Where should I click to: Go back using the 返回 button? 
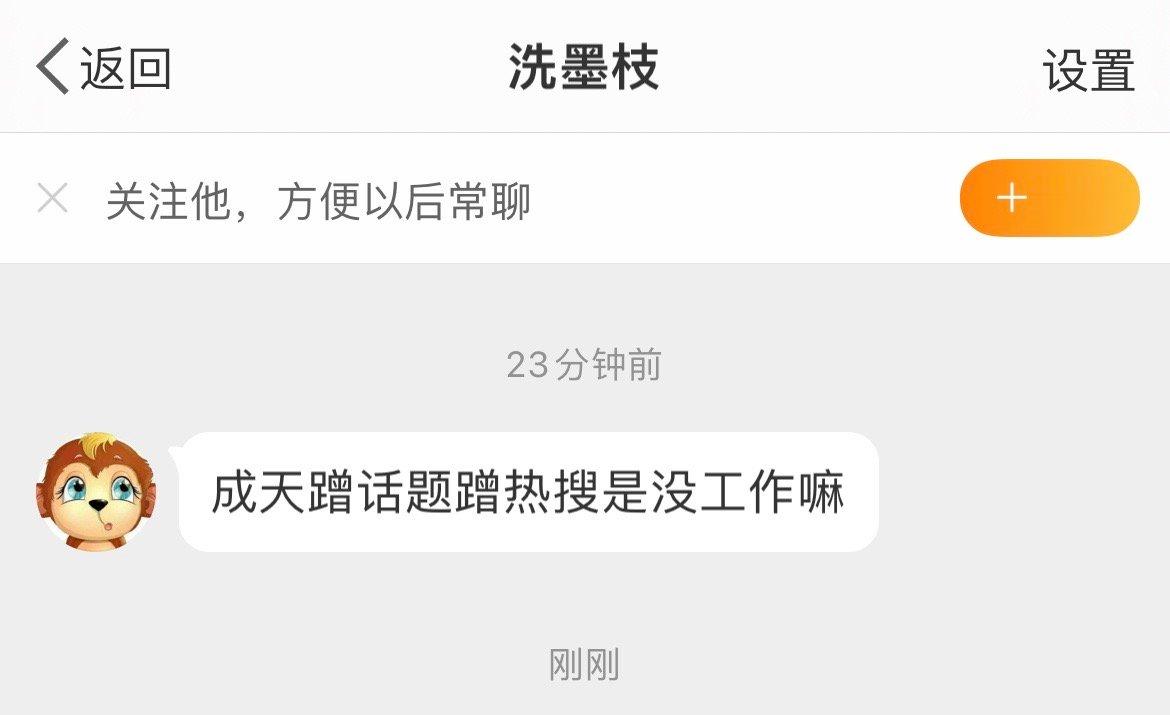104,68
